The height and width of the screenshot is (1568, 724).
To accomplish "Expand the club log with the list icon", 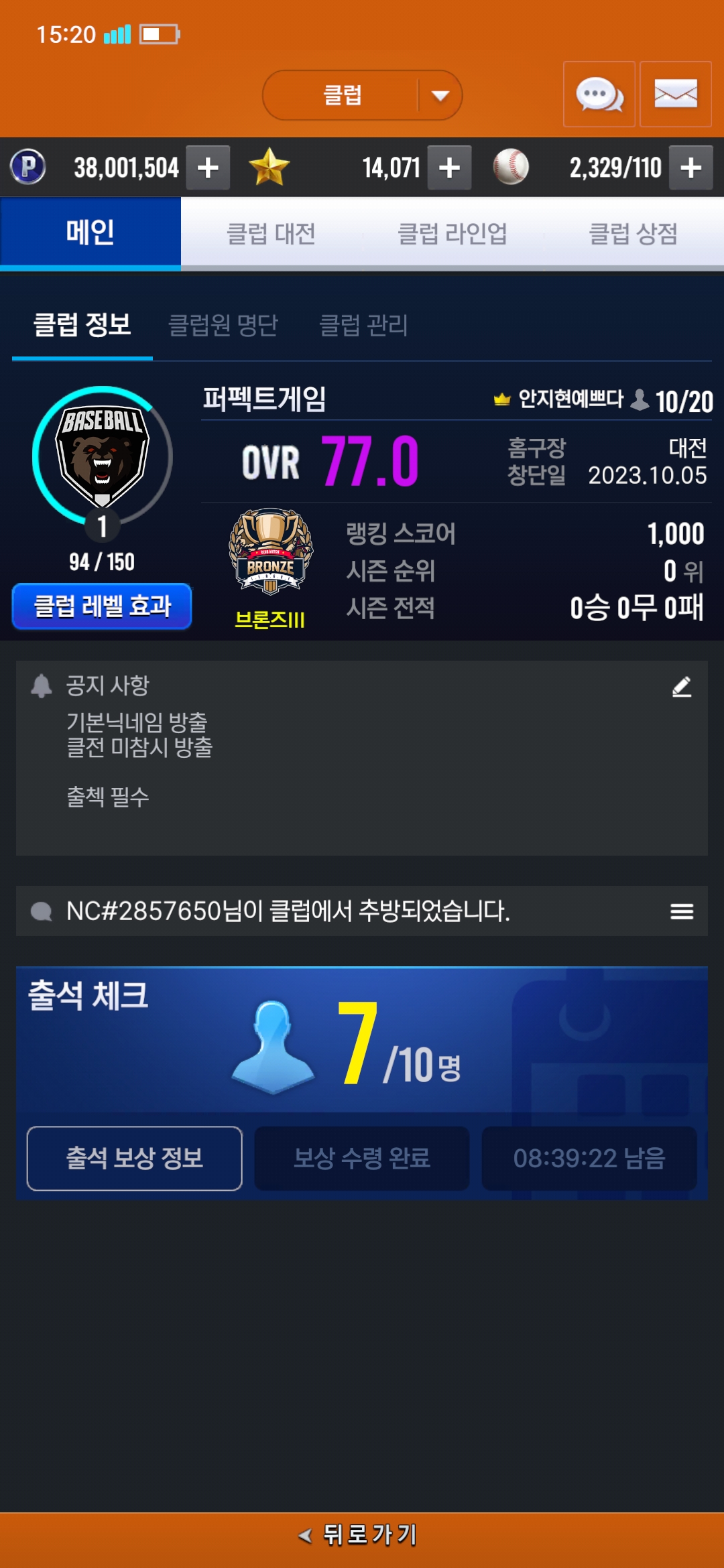I will click(682, 911).
